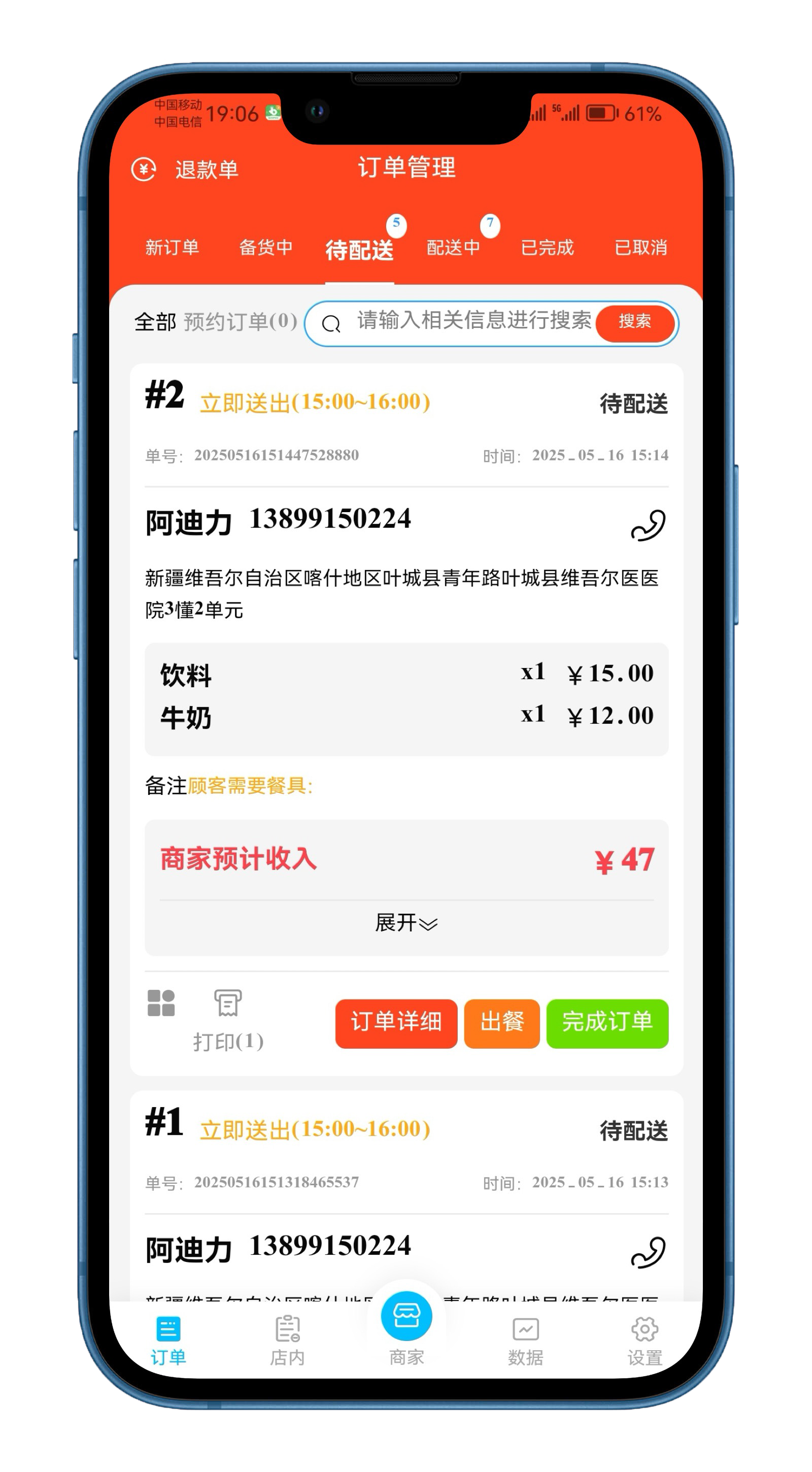Tap 出餐 for order #2
The width and height of the screenshot is (812, 1472).
pos(501,1023)
